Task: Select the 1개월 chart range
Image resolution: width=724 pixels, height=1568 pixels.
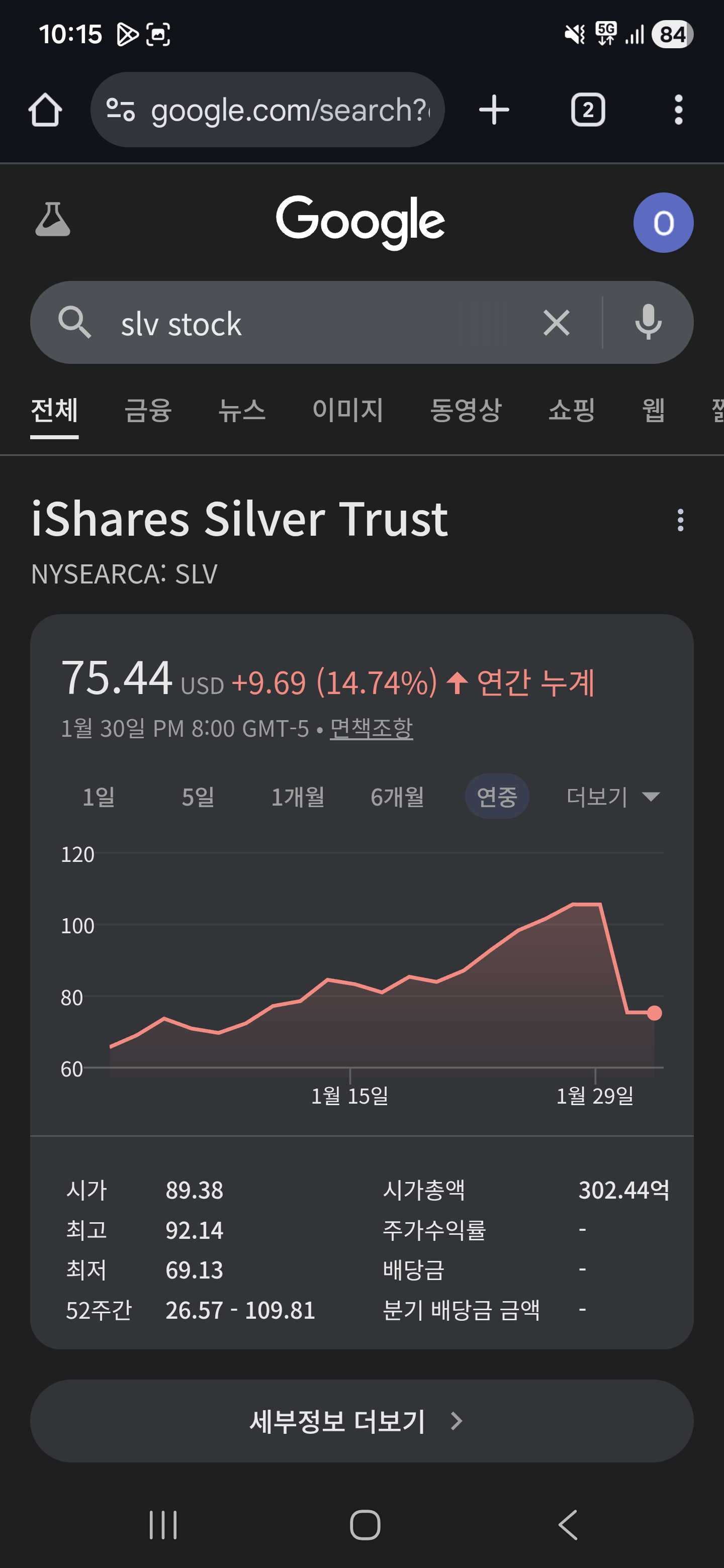Action: [298, 797]
